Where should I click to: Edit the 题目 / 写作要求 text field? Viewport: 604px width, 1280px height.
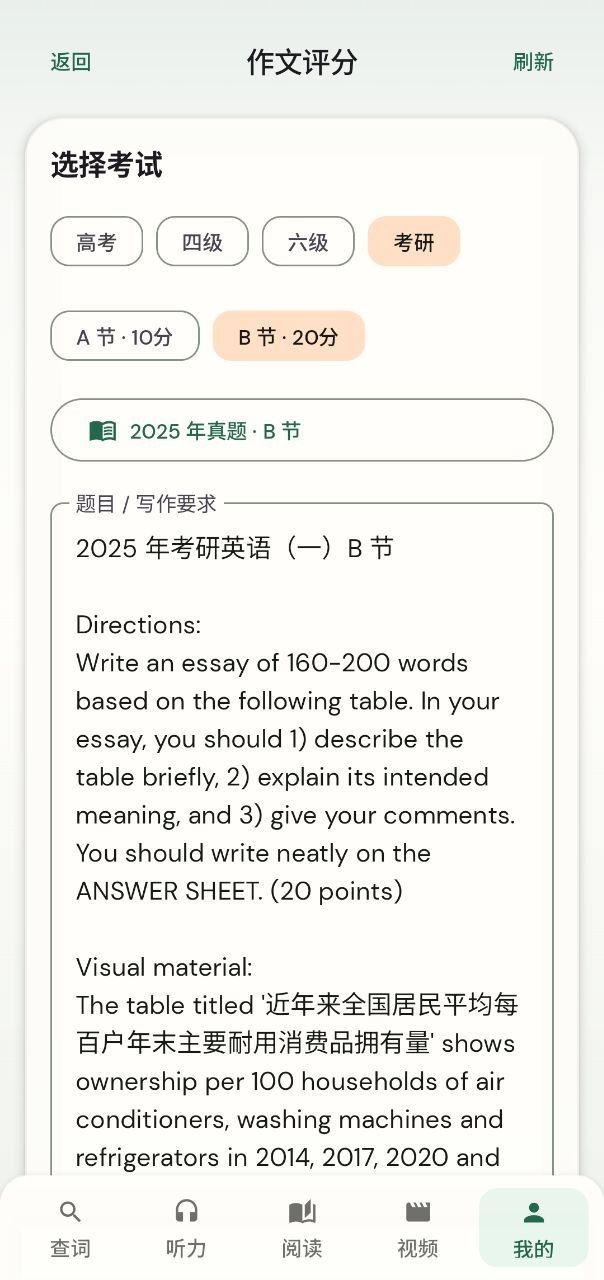(x=302, y=840)
